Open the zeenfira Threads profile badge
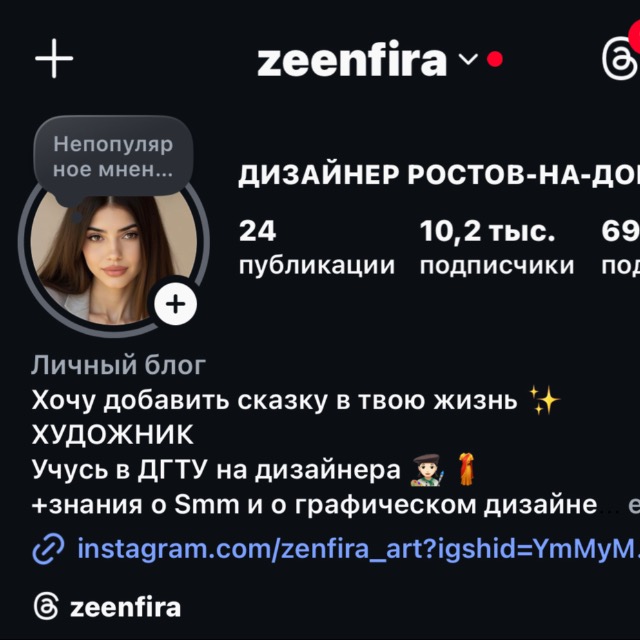The image size is (640, 640). tap(107, 606)
